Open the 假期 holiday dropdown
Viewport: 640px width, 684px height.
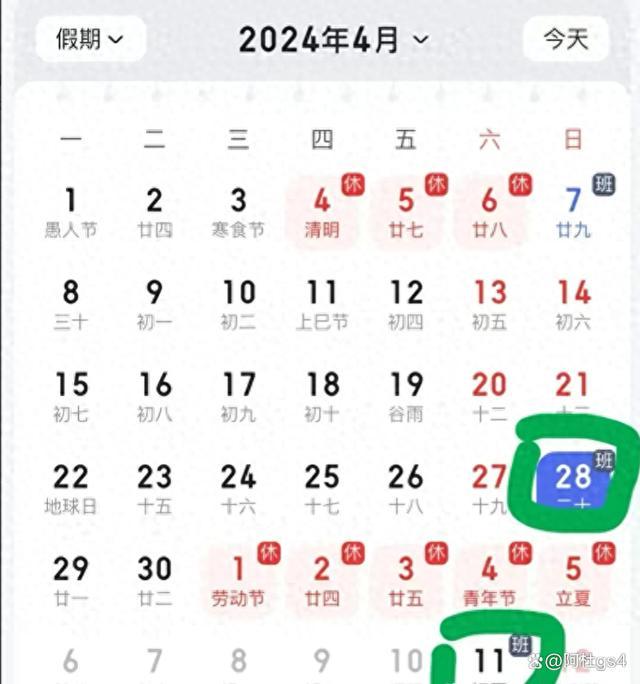[x=91, y=40]
